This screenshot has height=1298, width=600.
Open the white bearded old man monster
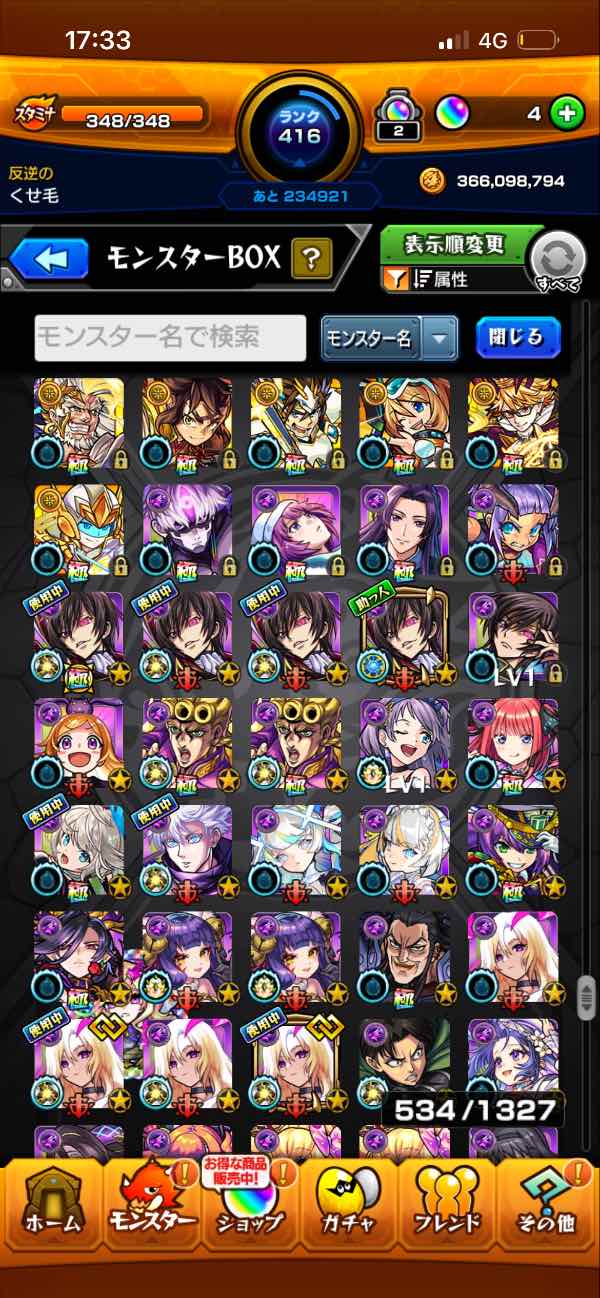click(79, 424)
